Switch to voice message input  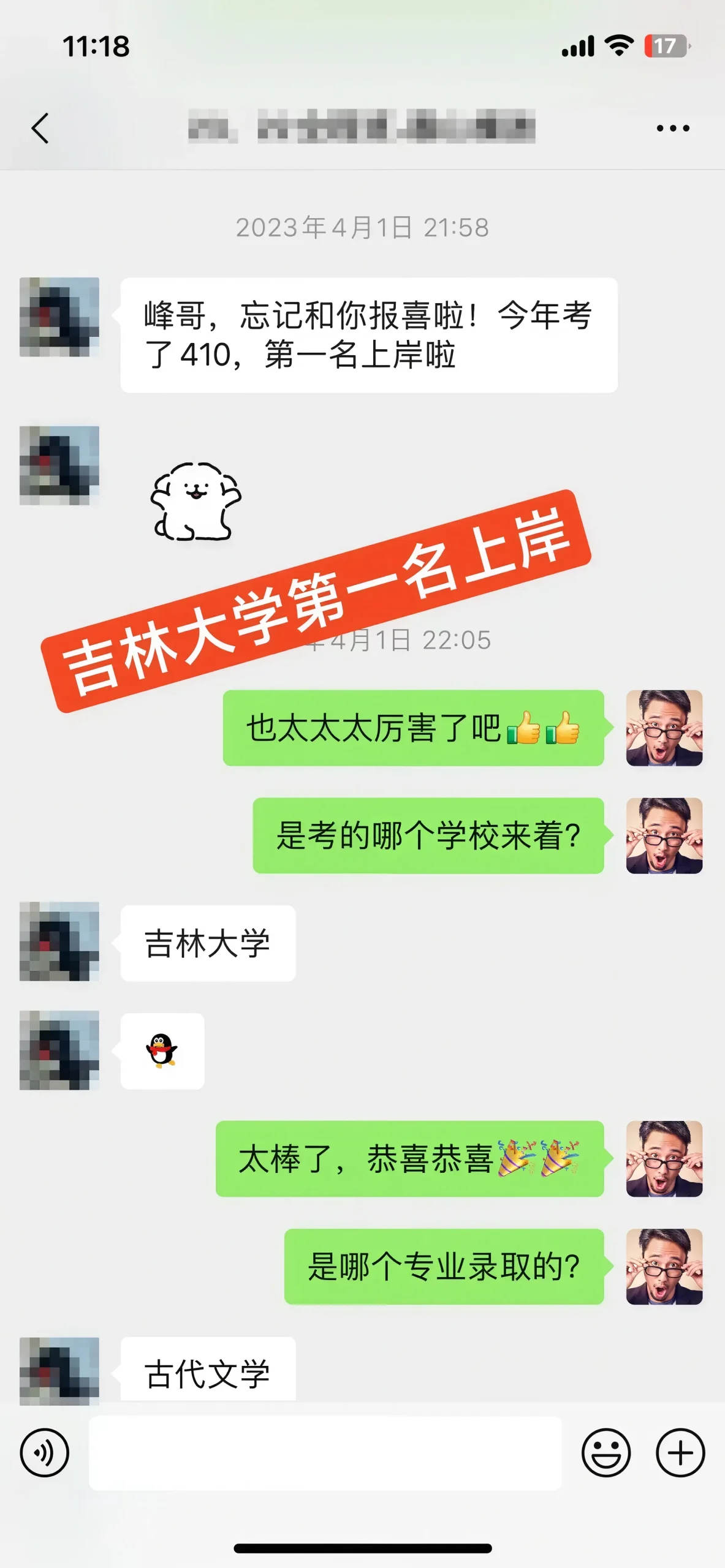45,1453
